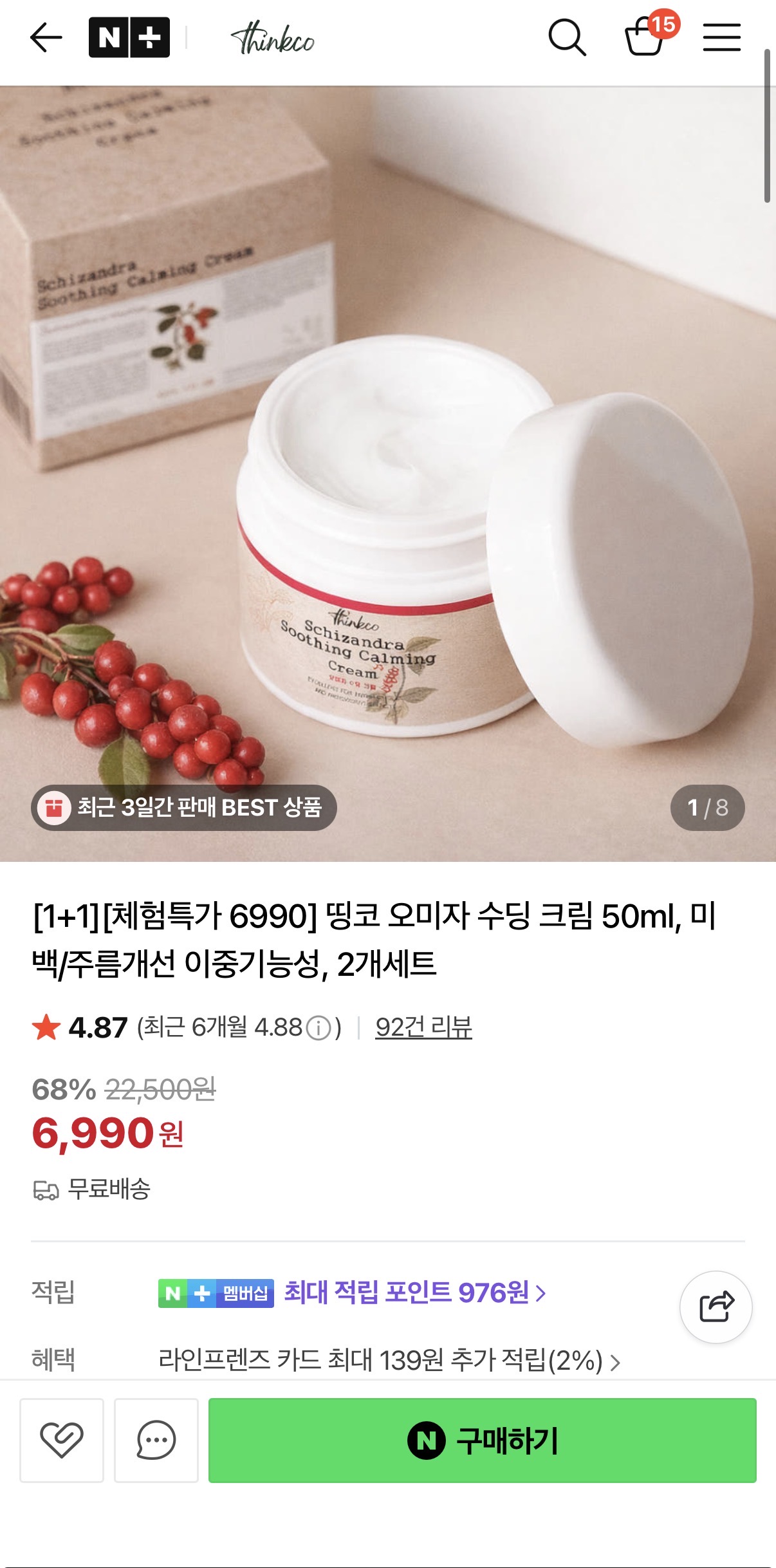This screenshot has height=1568, width=776.
Task: Add product to wishlist heart
Action: [62, 1440]
